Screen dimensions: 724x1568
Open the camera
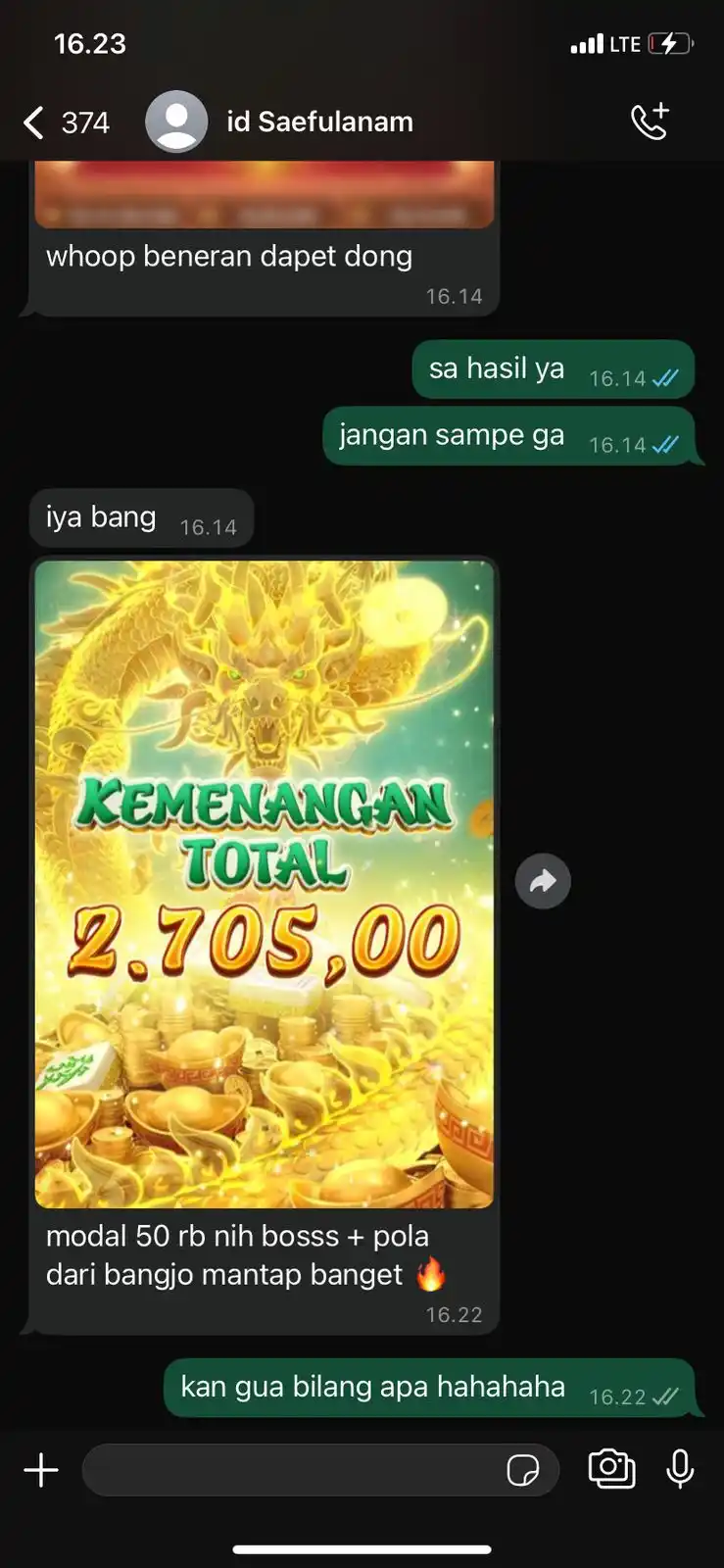click(611, 1468)
